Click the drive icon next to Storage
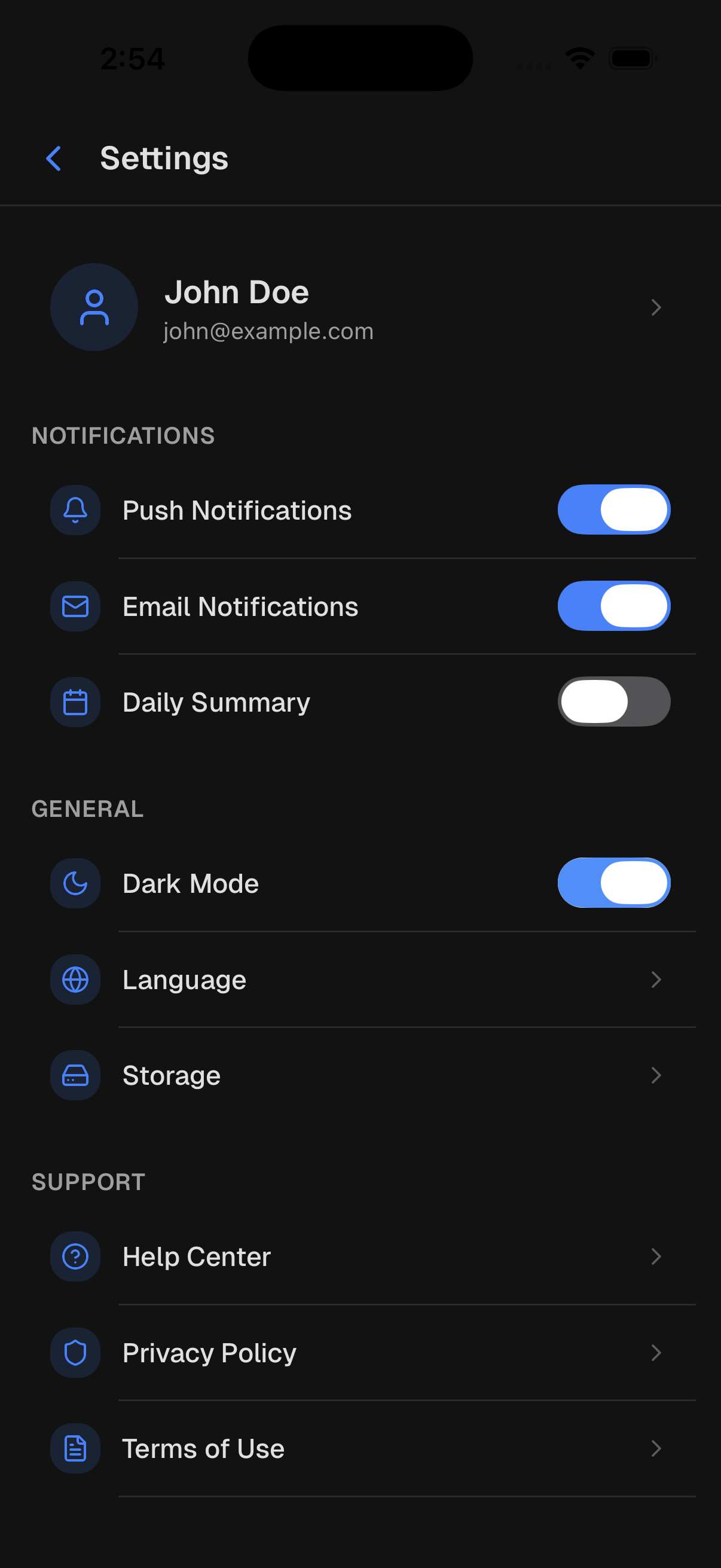This screenshot has height=1568, width=721. [x=74, y=1075]
